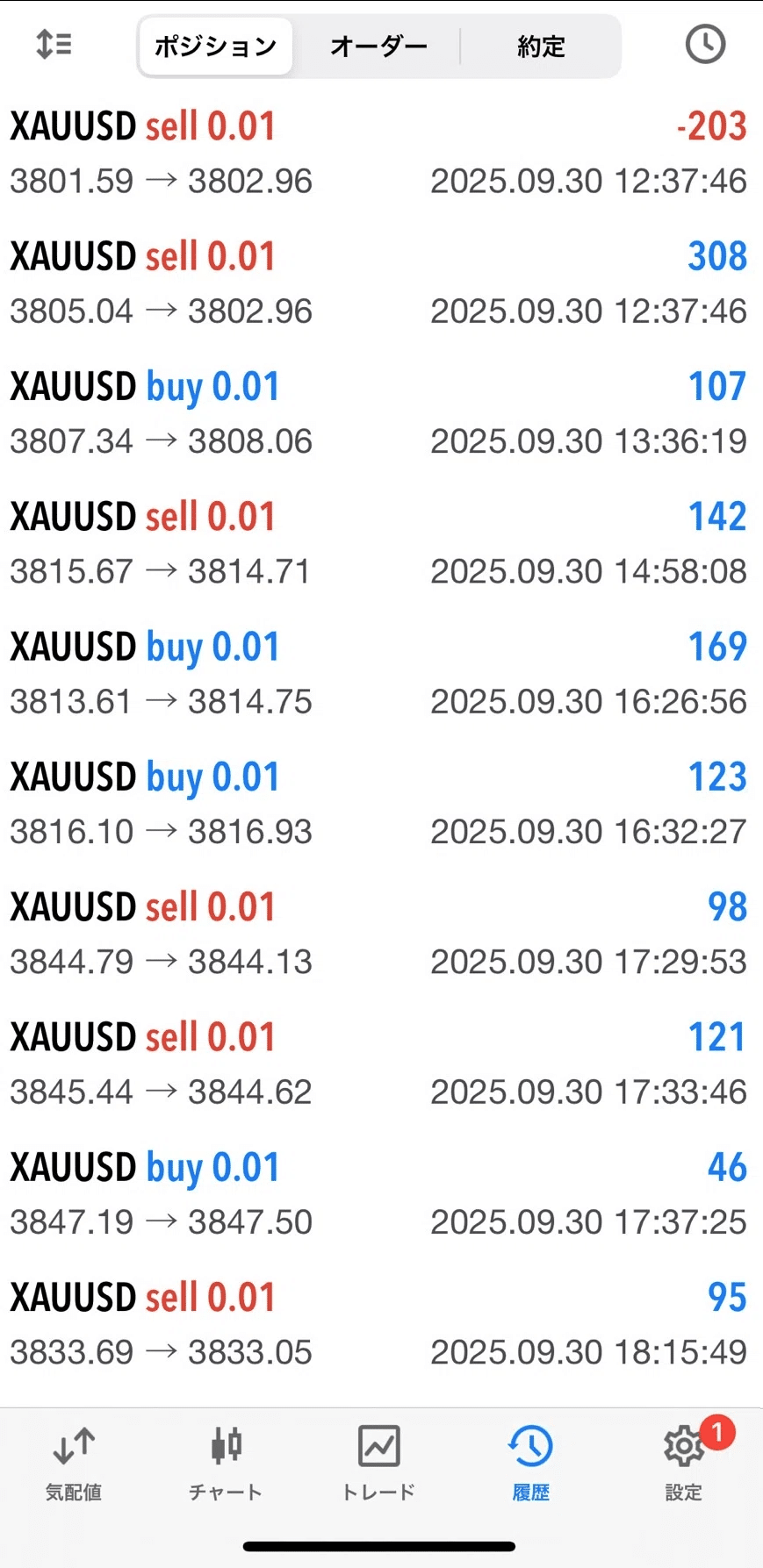Open the sell trade with profit 308
This screenshot has height=1568, width=763.
coord(378,283)
